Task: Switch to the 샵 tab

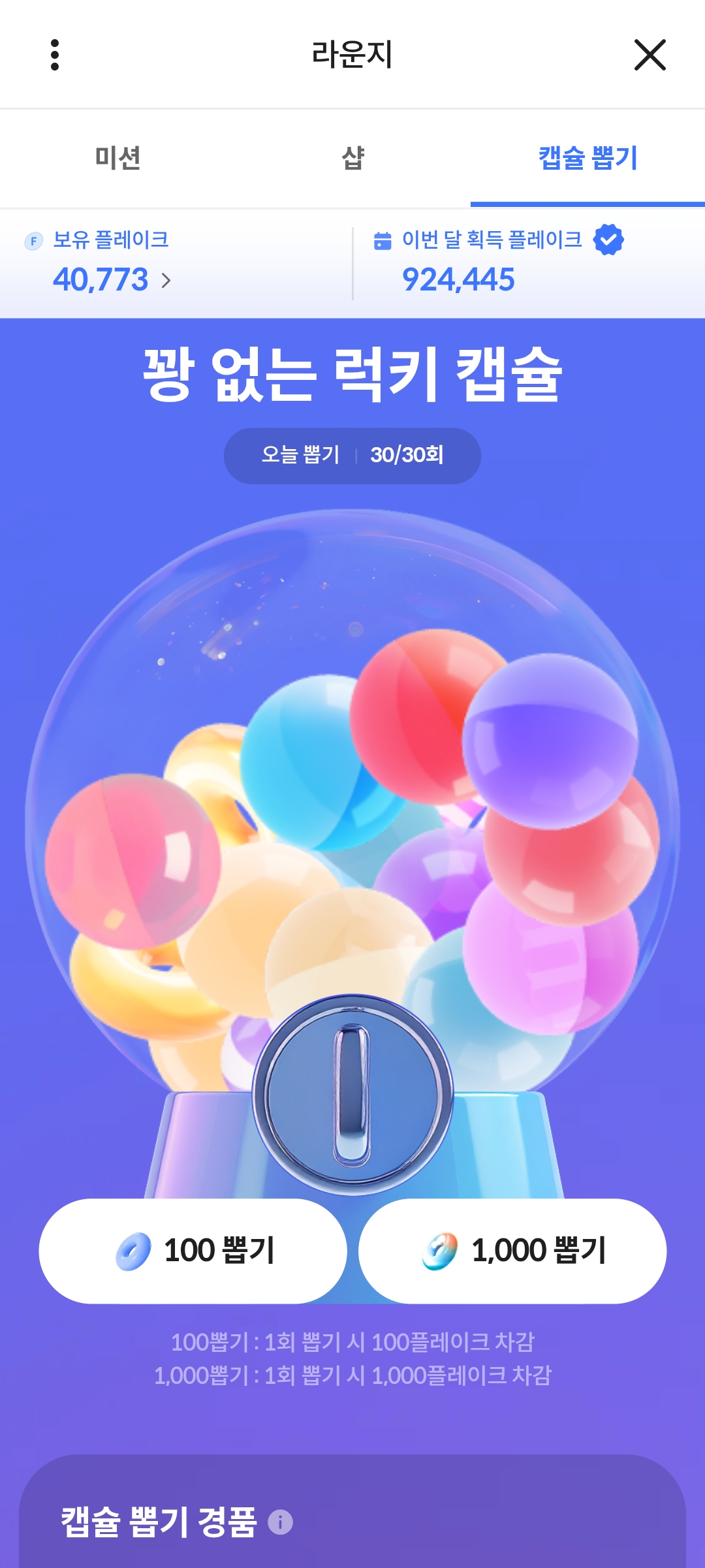Action: pos(352,158)
